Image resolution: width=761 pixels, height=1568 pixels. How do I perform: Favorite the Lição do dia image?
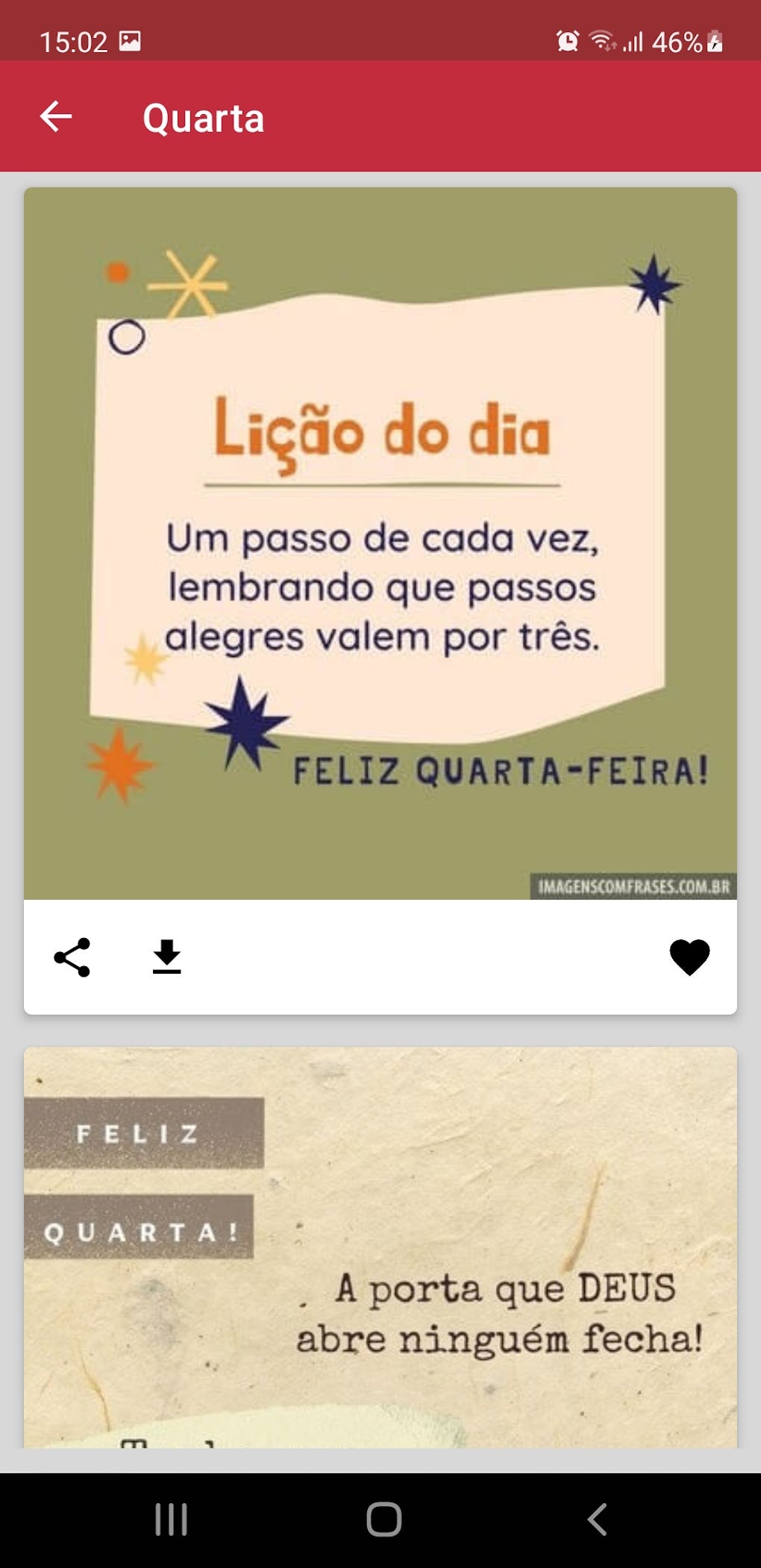[x=689, y=957]
